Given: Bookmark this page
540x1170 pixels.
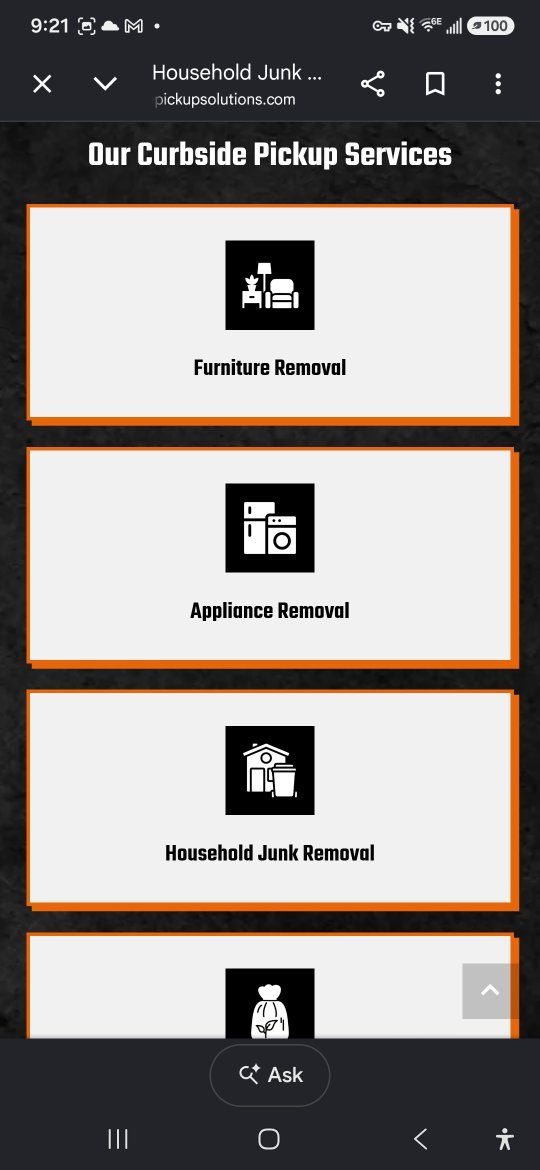Looking at the screenshot, I should click(x=436, y=84).
